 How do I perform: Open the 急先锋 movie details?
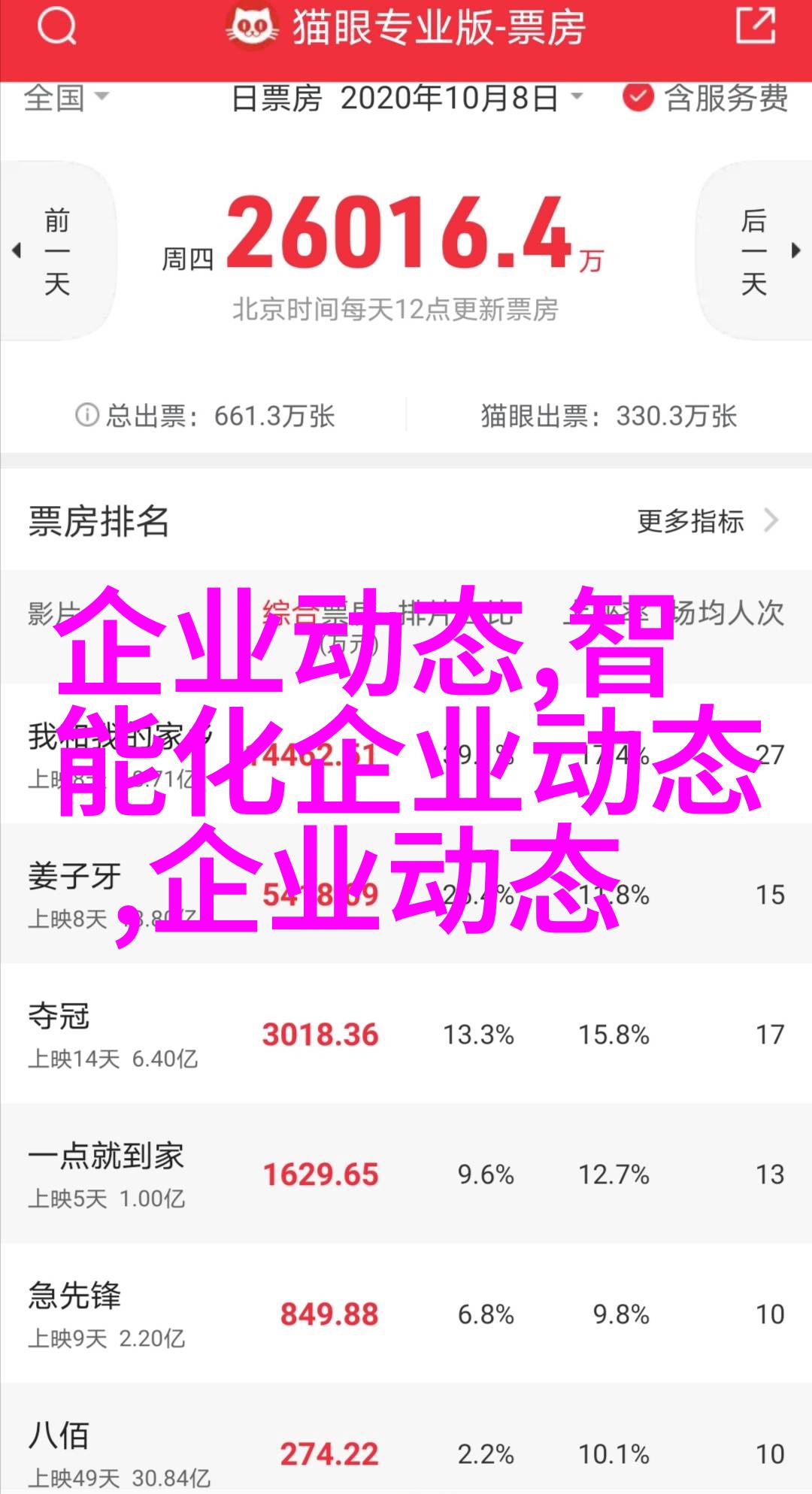[75, 1296]
